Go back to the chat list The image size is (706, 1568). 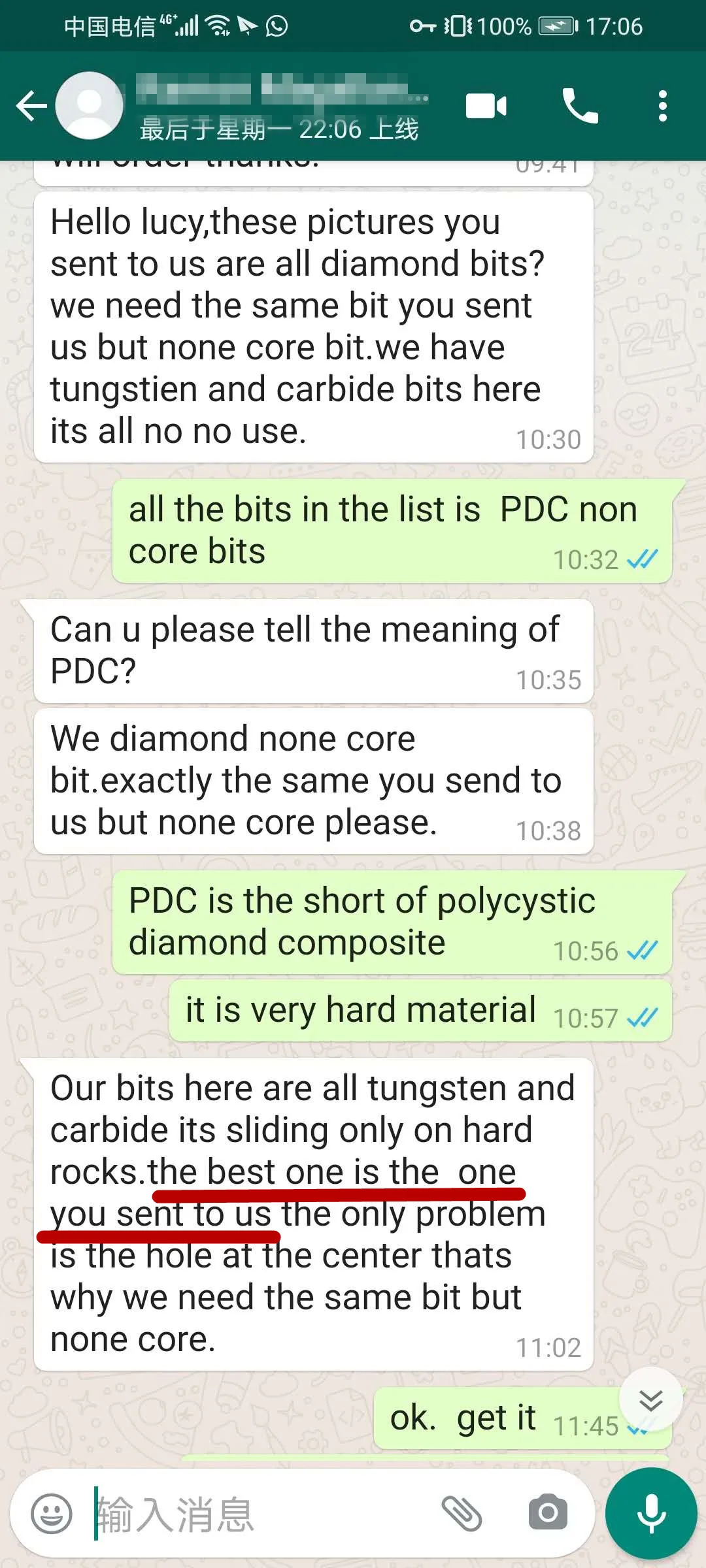(x=31, y=106)
